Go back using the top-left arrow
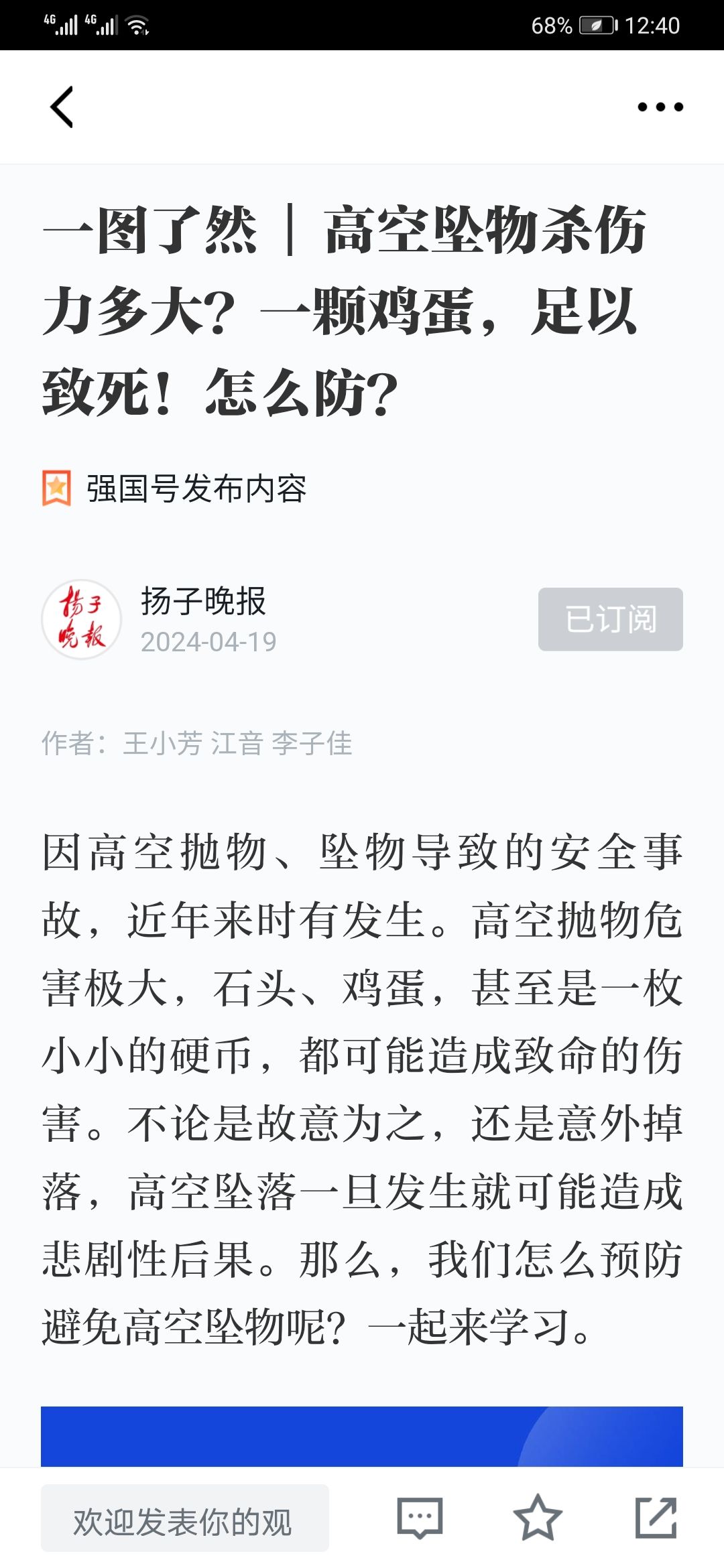 (62, 107)
